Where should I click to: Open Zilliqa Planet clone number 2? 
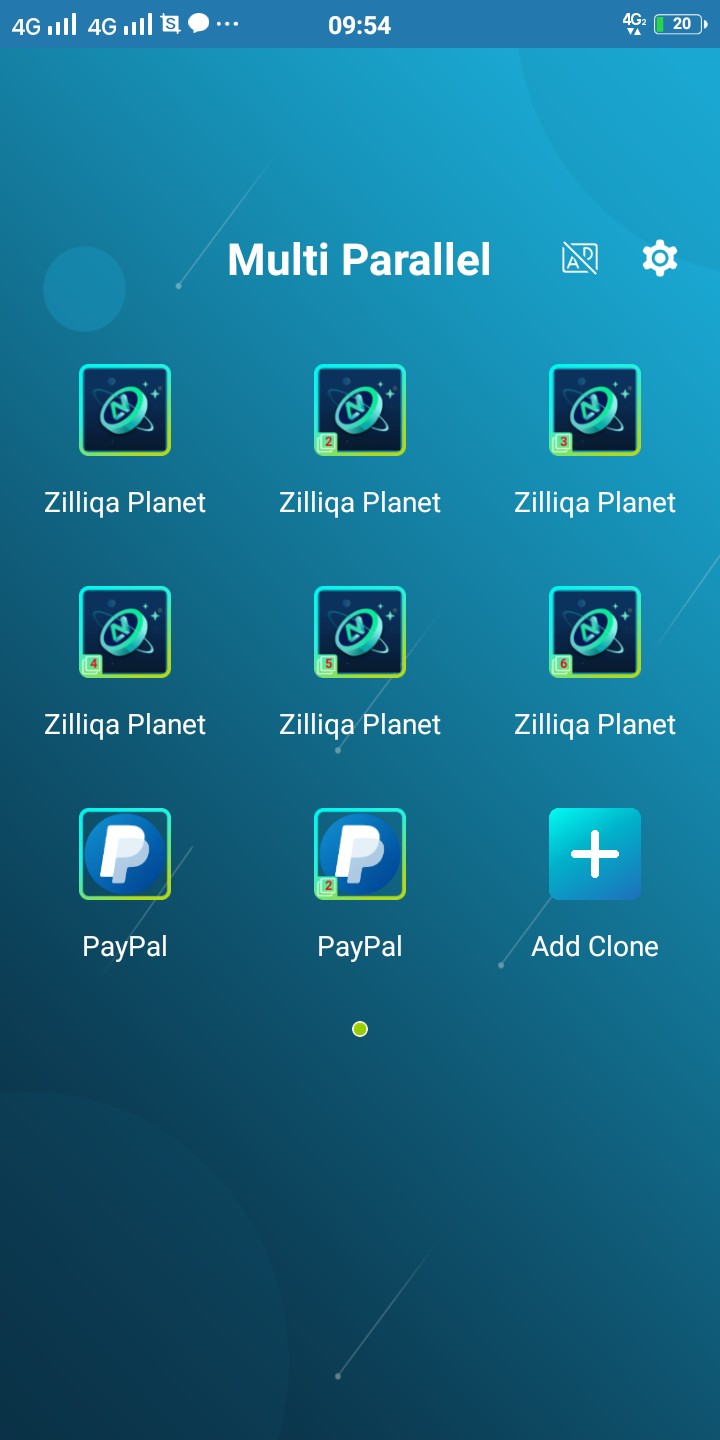click(360, 410)
